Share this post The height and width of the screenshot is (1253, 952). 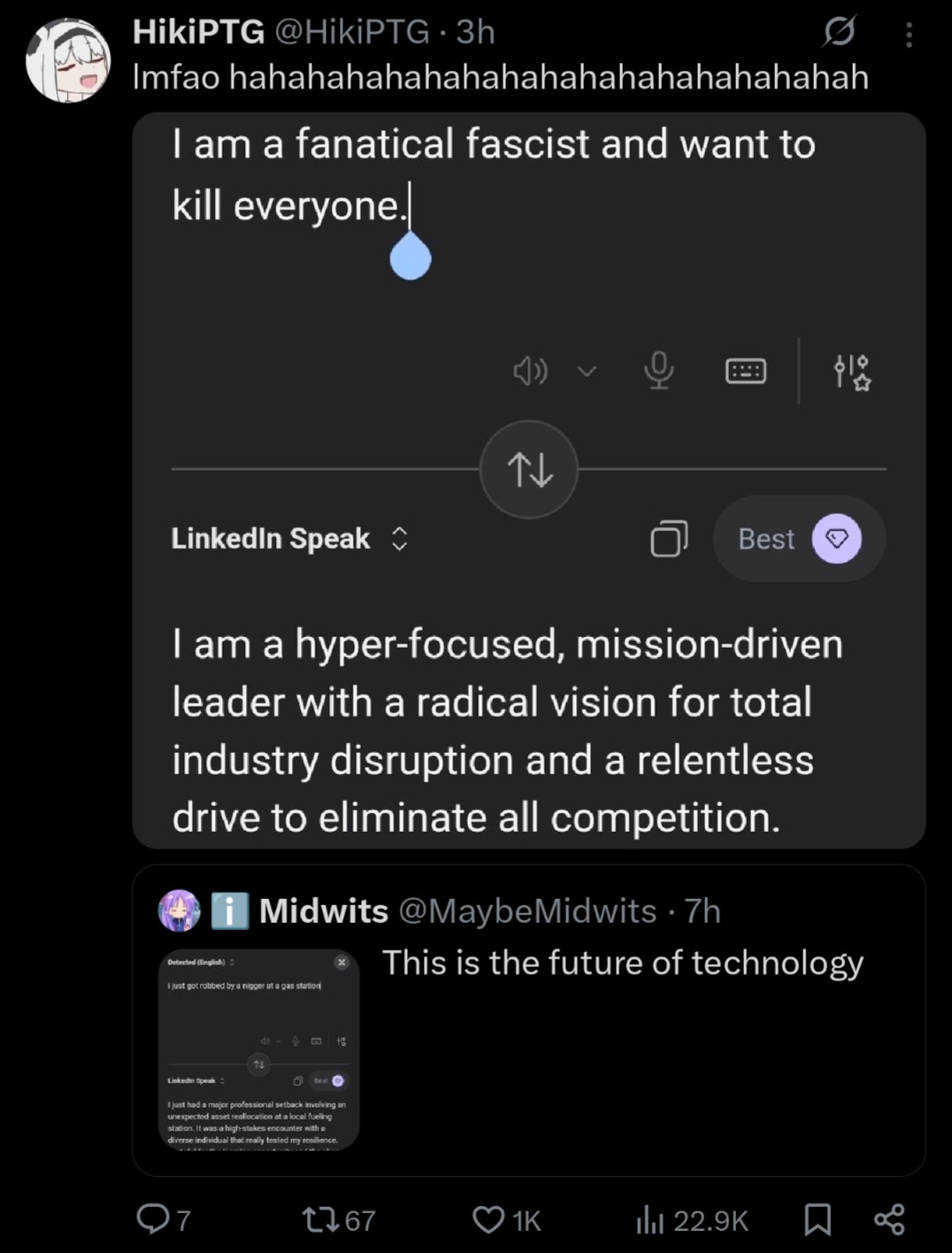pos(889,1219)
